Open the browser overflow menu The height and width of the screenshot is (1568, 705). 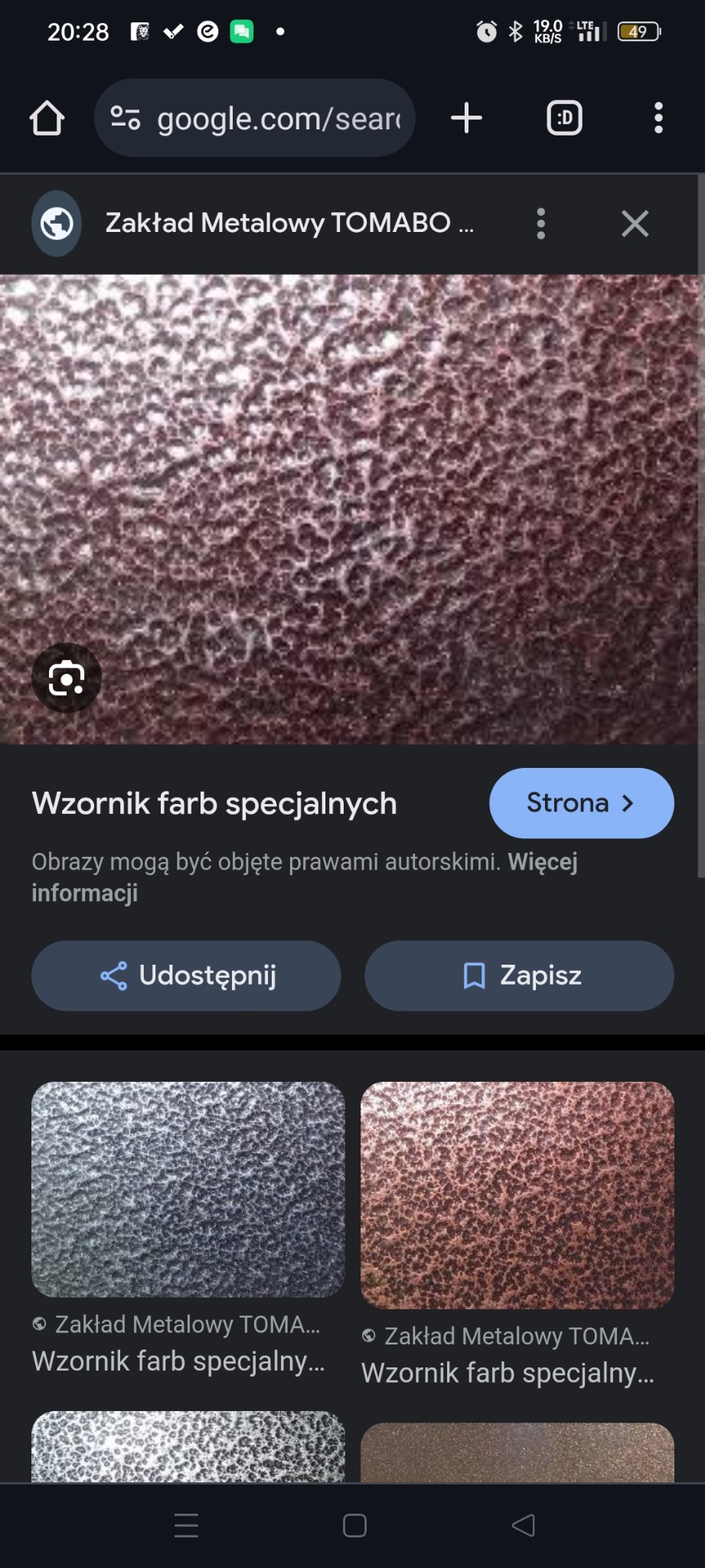[658, 118]
